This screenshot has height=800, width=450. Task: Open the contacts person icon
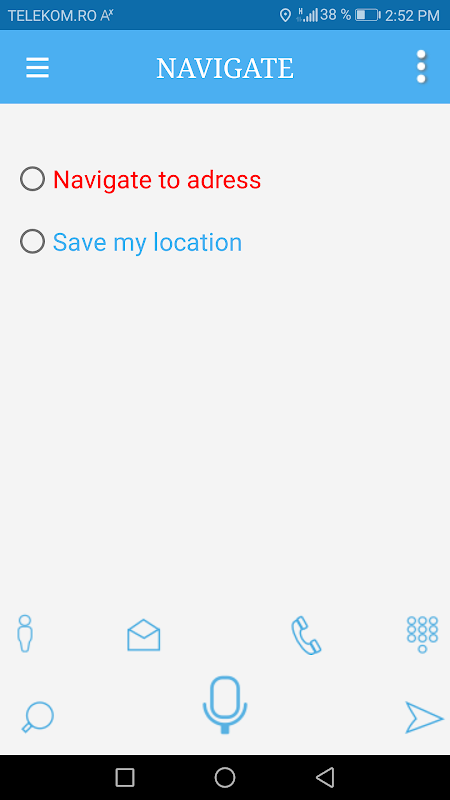pos(25,633)
